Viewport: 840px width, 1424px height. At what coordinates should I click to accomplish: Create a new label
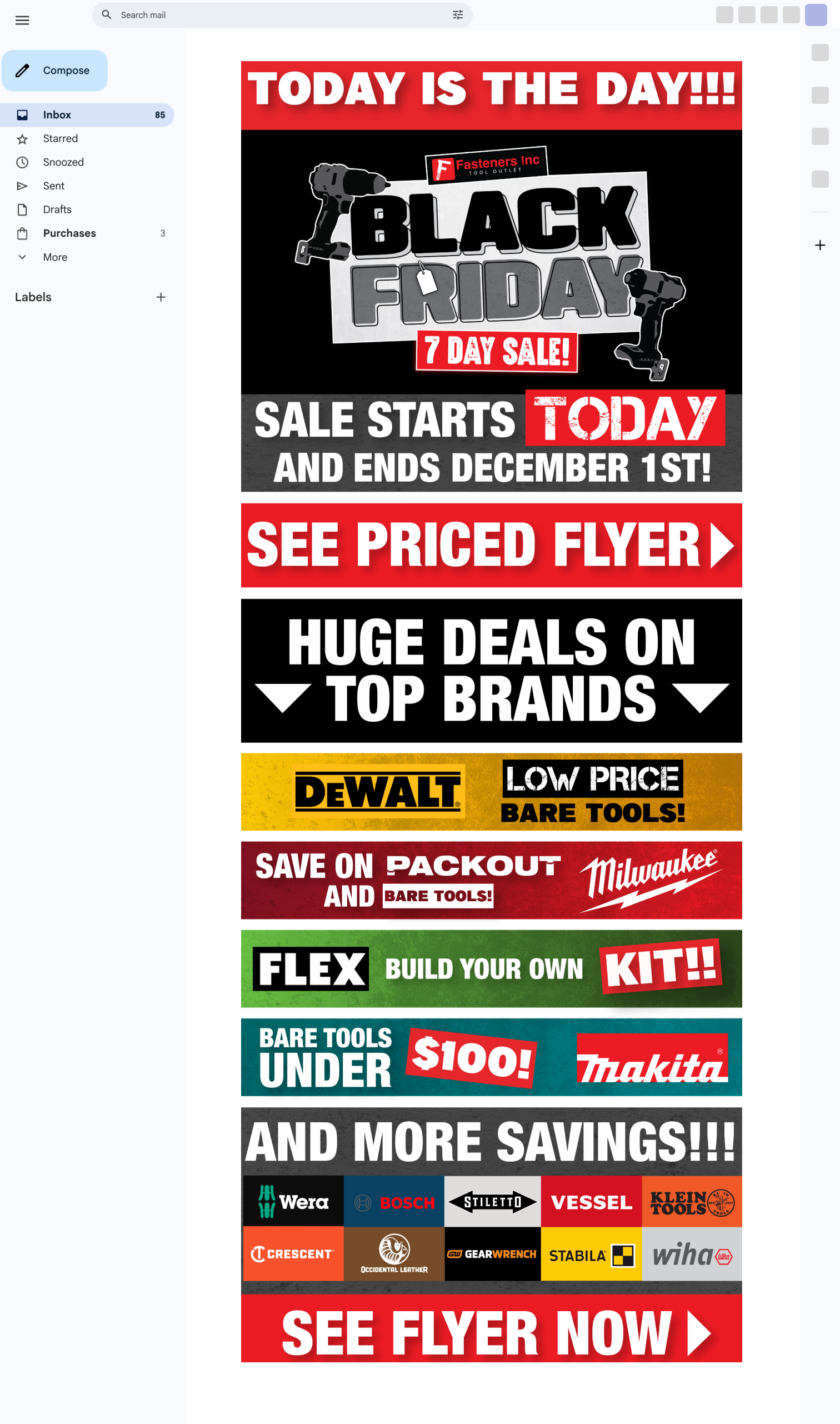(161, 297)
